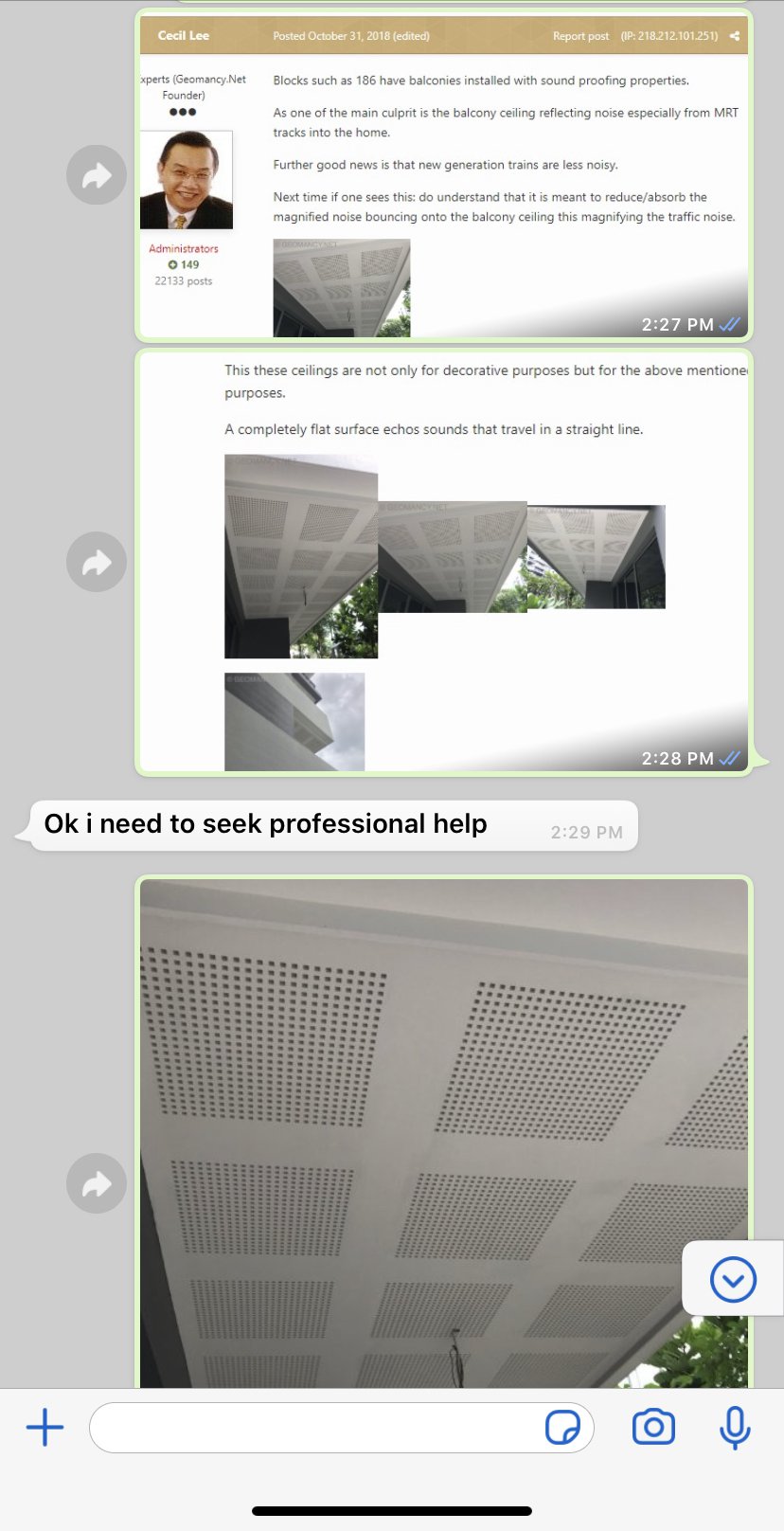Forward the 2:27 PM image message
Screen dimensions: 784x1531
(x=97, y=175)
